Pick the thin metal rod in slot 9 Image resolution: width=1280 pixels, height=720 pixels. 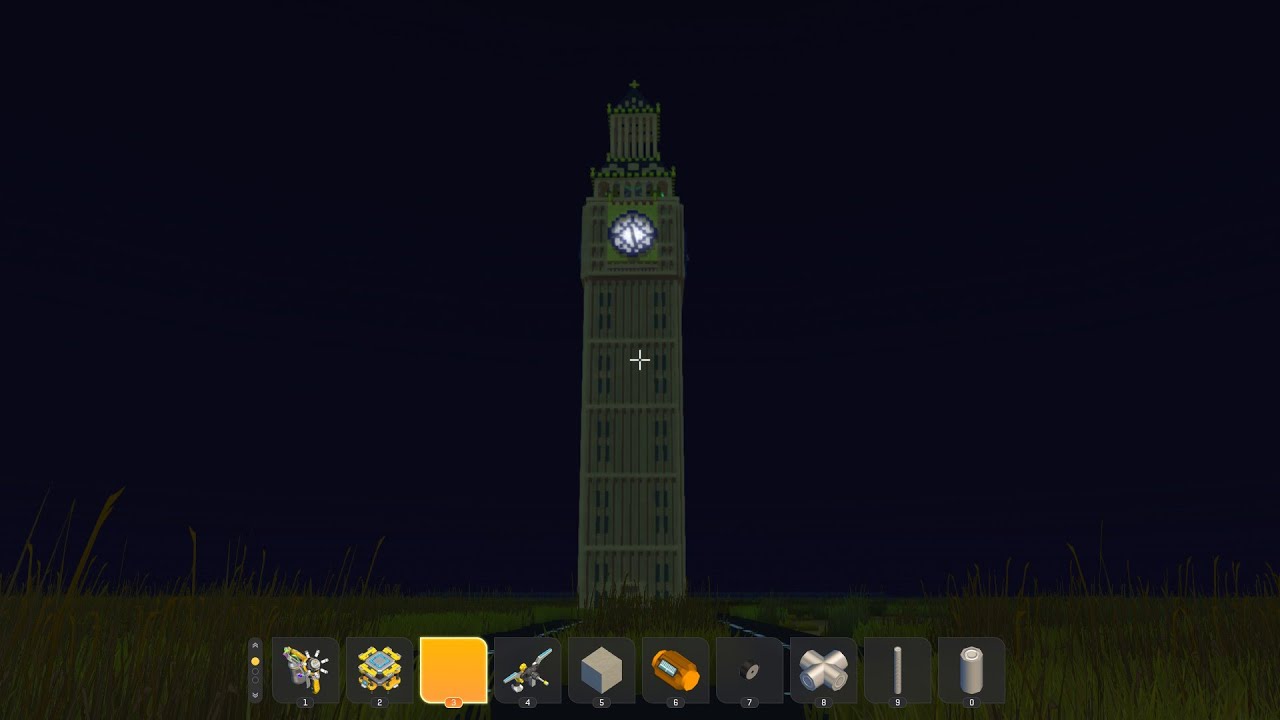[x=897, y=670]
